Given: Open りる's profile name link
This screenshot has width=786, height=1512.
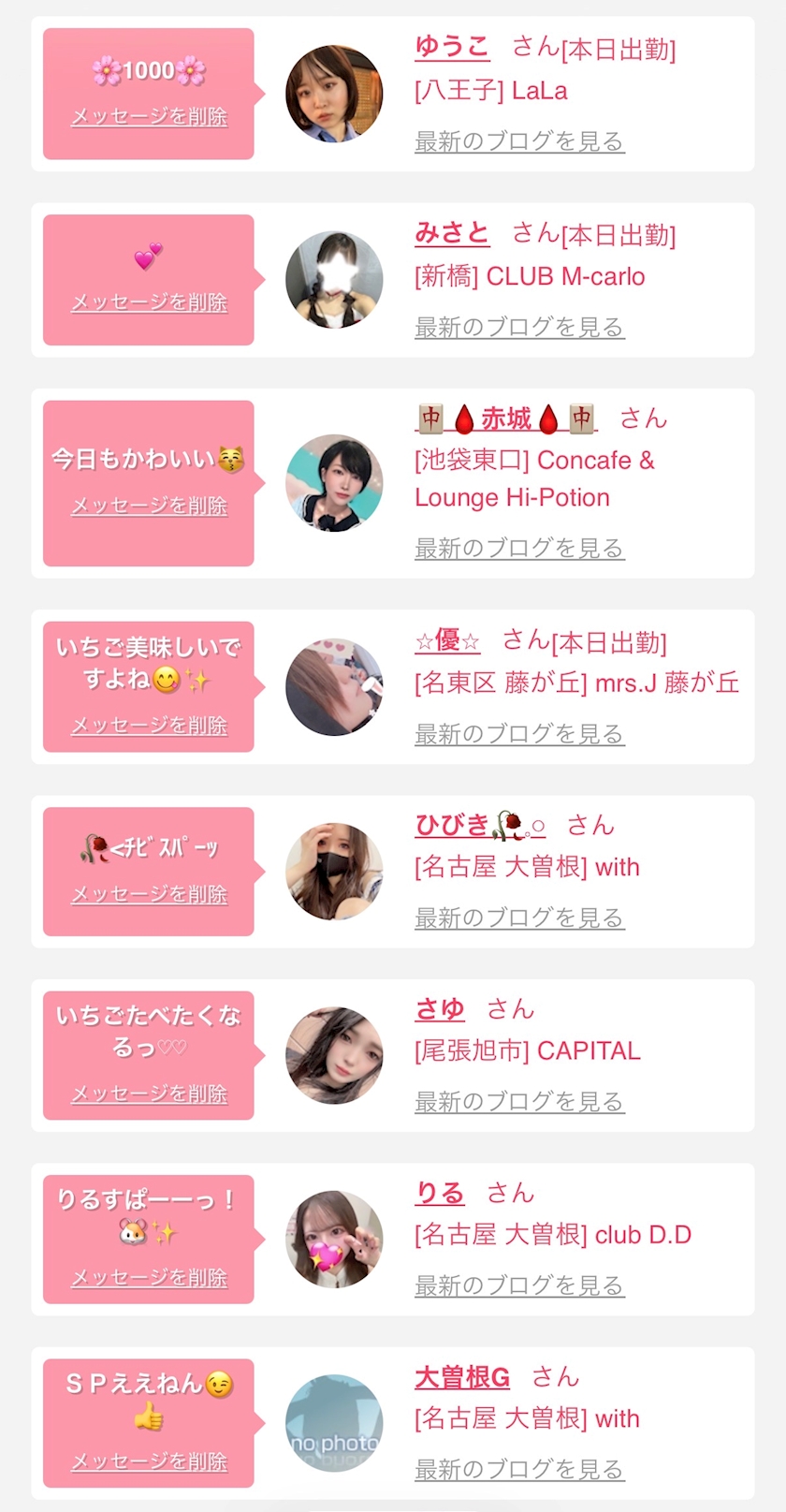Looking at the screenshot, I should (440, 1193).
